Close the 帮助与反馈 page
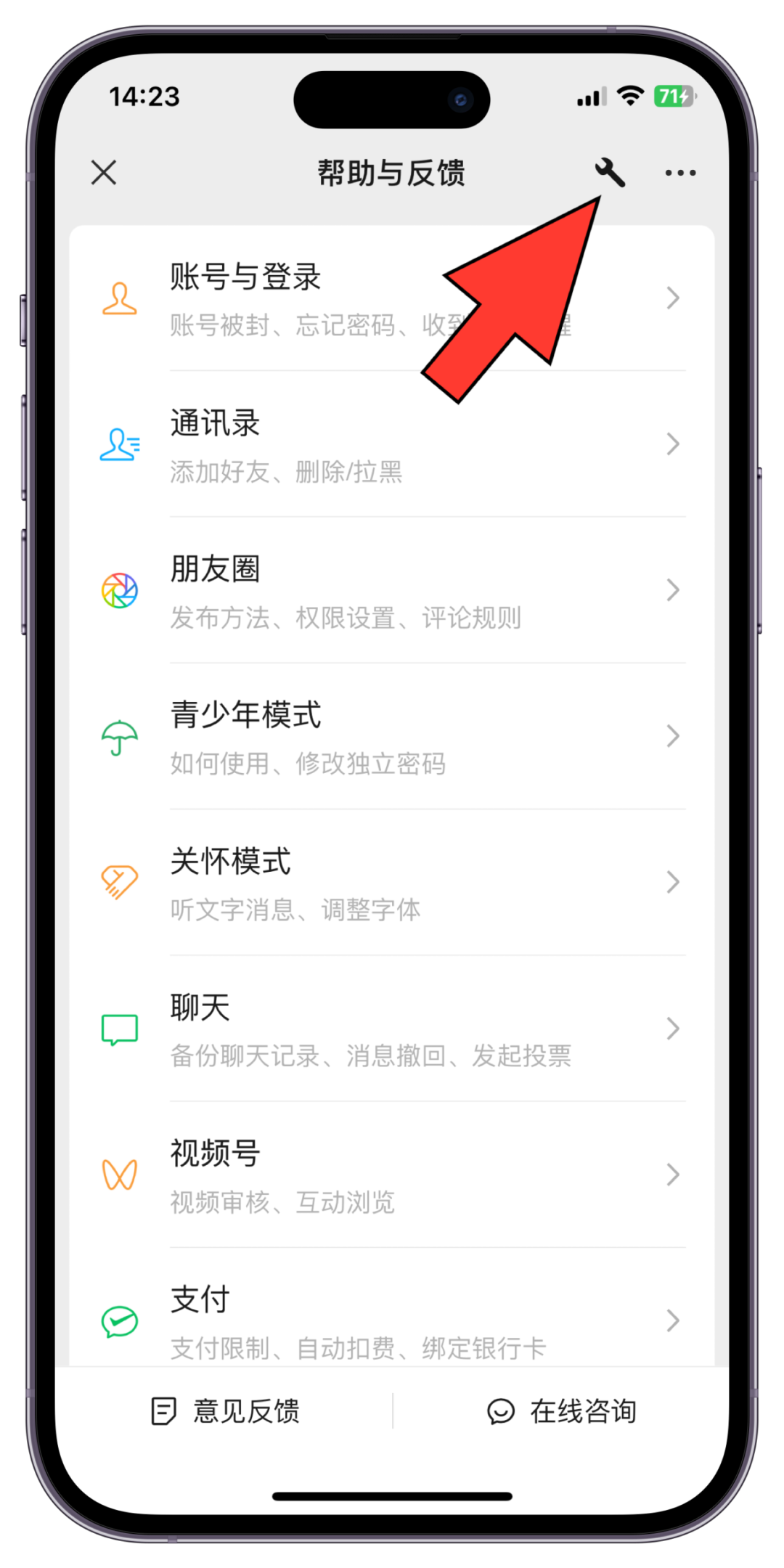784x1568 pixels. click(x=104, y=173)
